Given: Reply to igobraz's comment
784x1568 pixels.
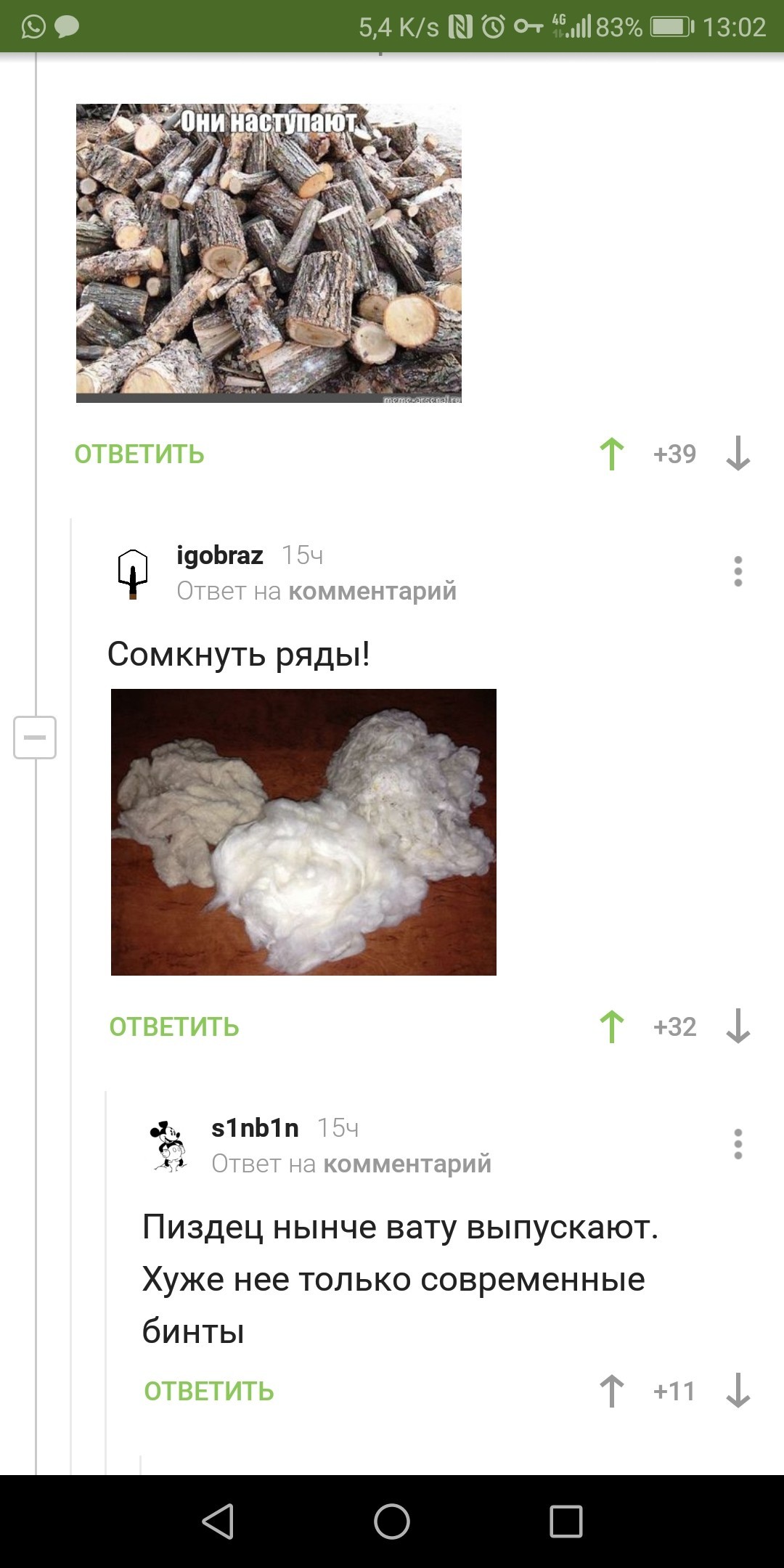Looking at the screenshot, I should [174, 1027].
